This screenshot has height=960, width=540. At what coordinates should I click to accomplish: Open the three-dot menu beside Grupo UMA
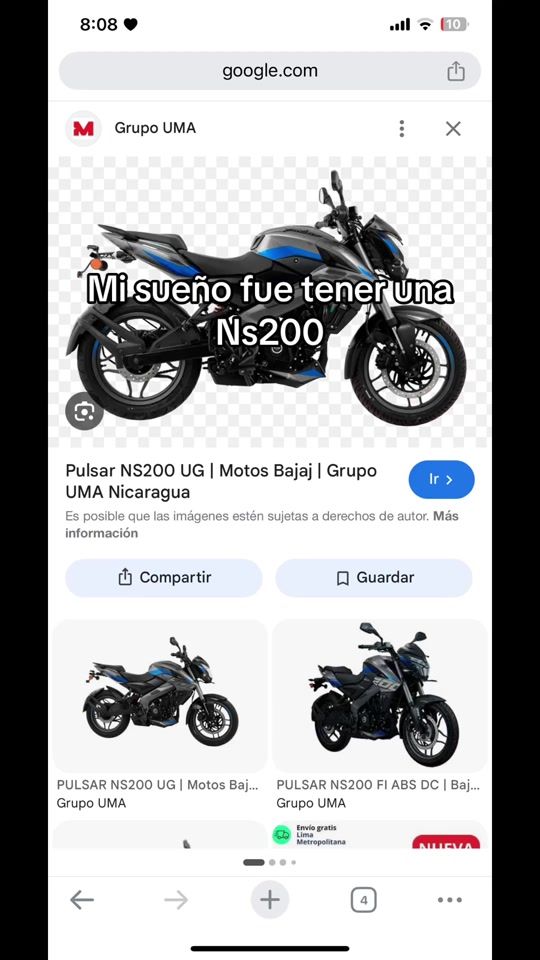(402, 129)
